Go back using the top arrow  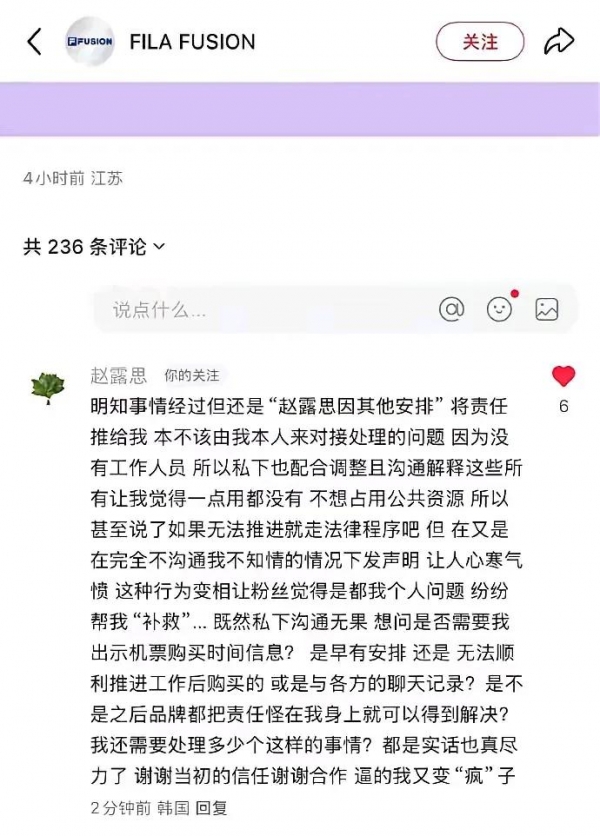[x=35, y=42]
